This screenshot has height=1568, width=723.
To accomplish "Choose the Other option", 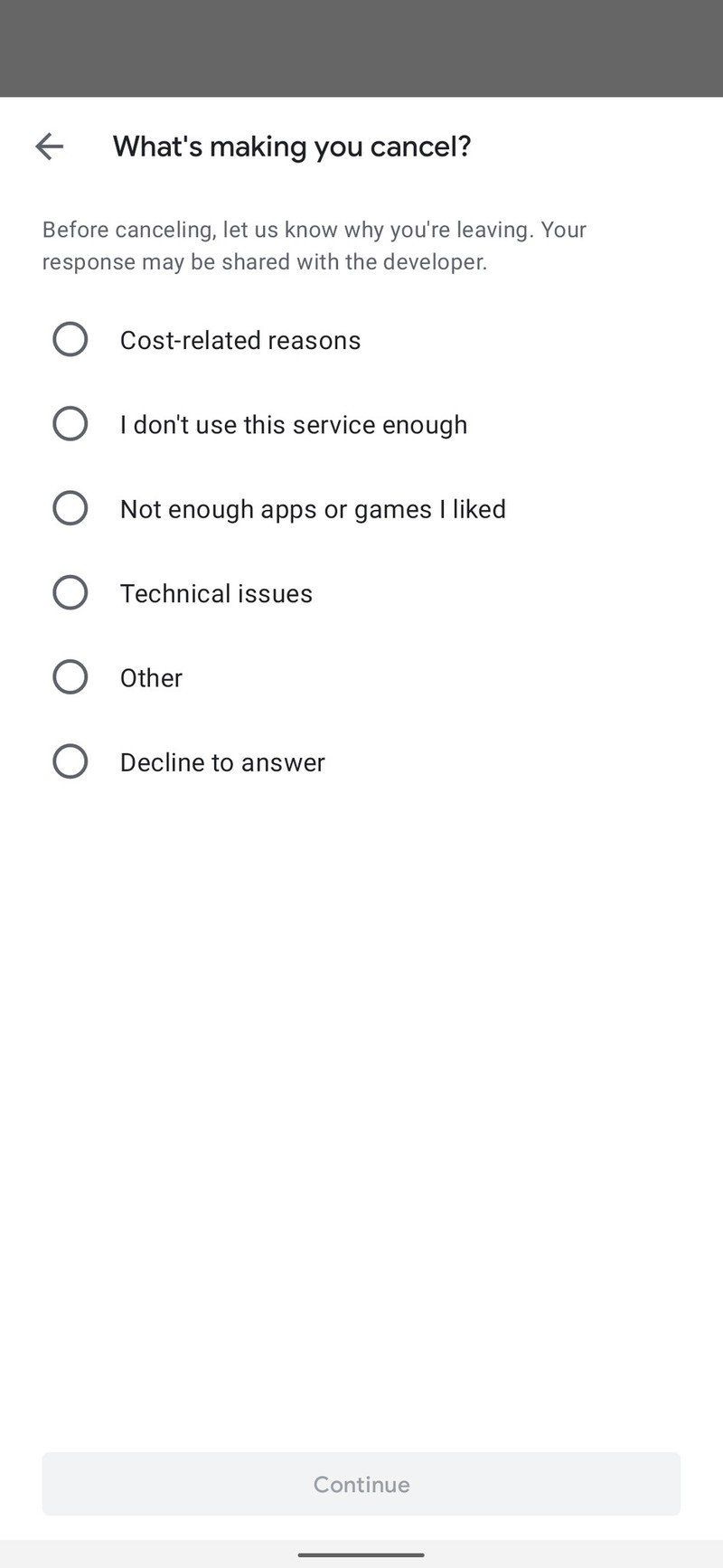I will tap(70, 677).
